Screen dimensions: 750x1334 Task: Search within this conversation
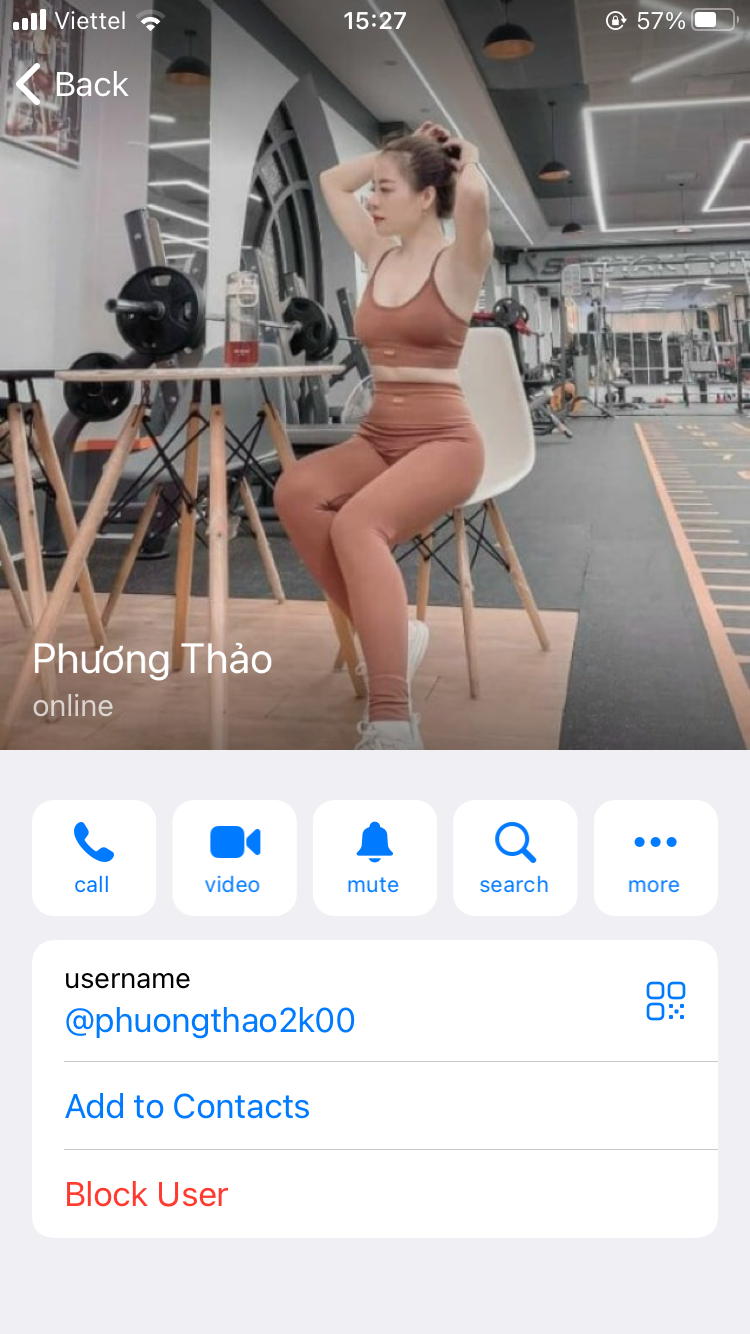pos(515,857)
